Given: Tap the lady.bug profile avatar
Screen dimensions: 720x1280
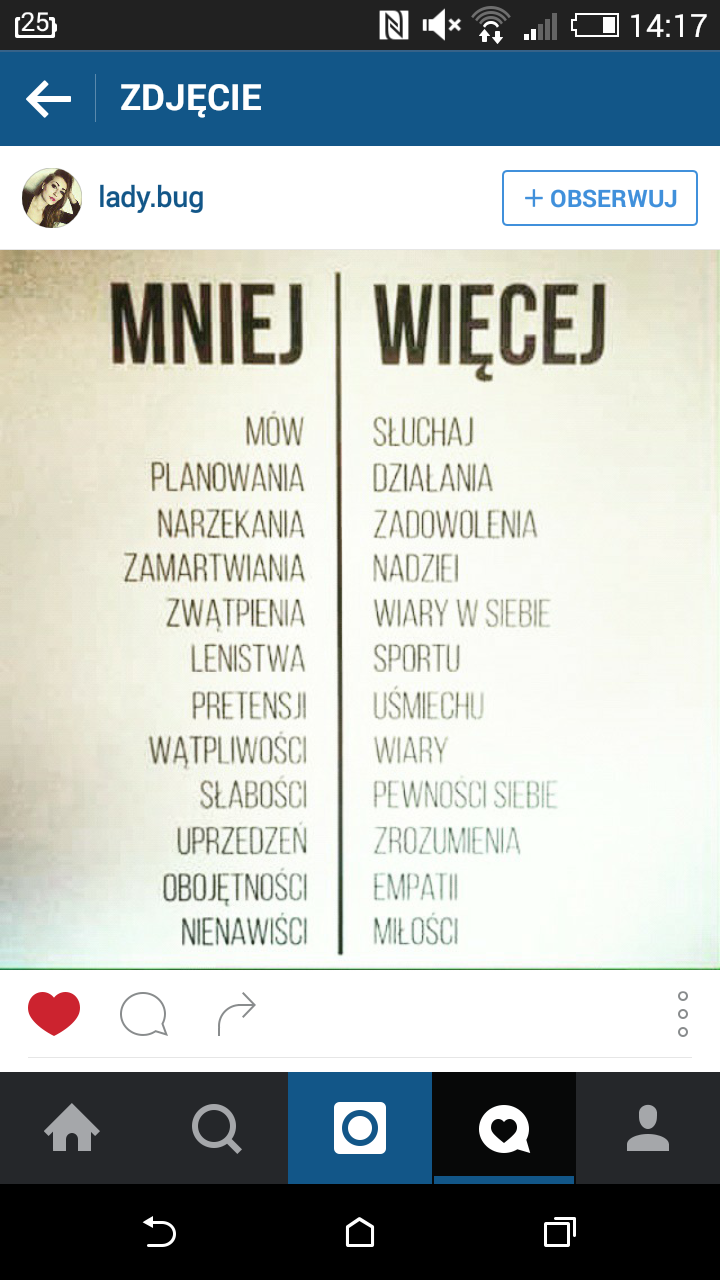Looking at the screenshot, I should 52,198.
